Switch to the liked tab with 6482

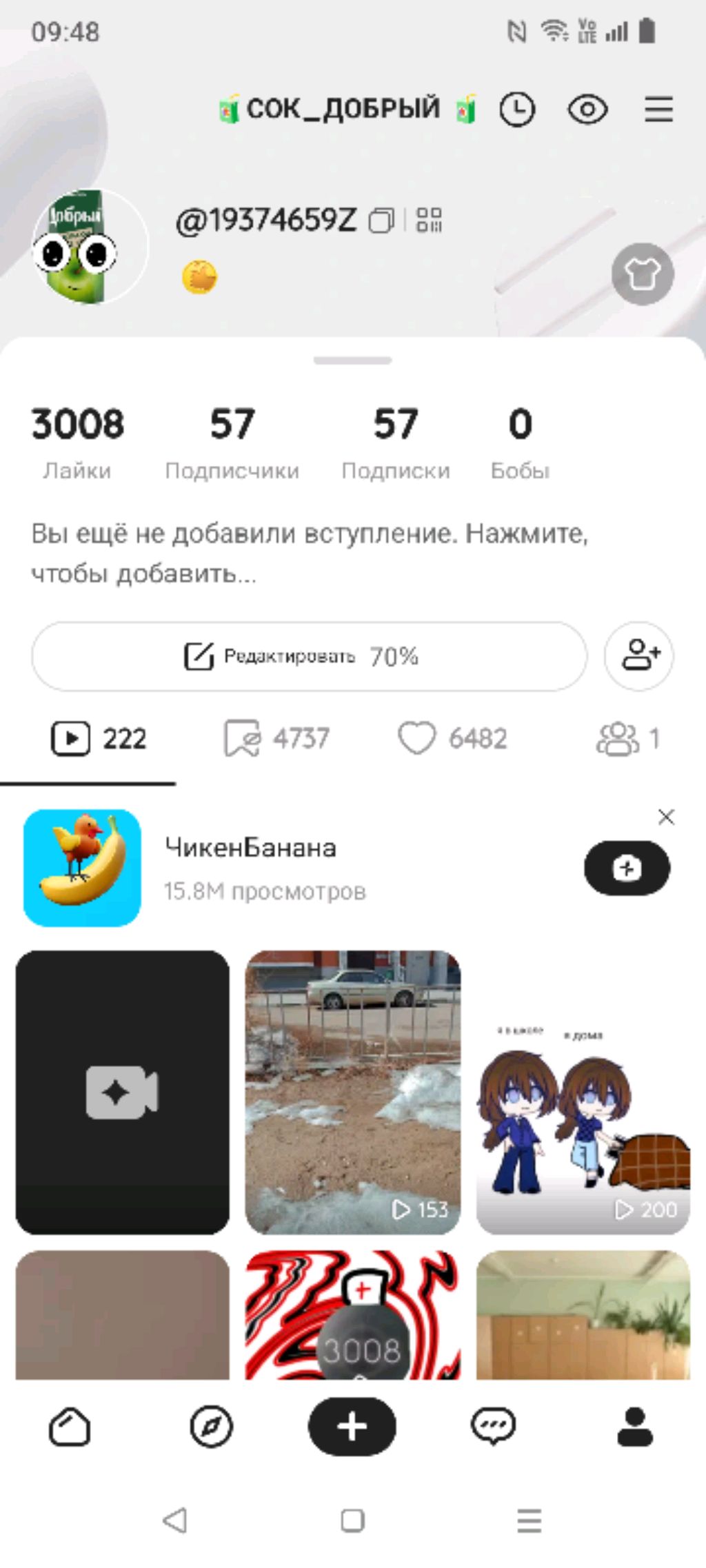(452, 739)
